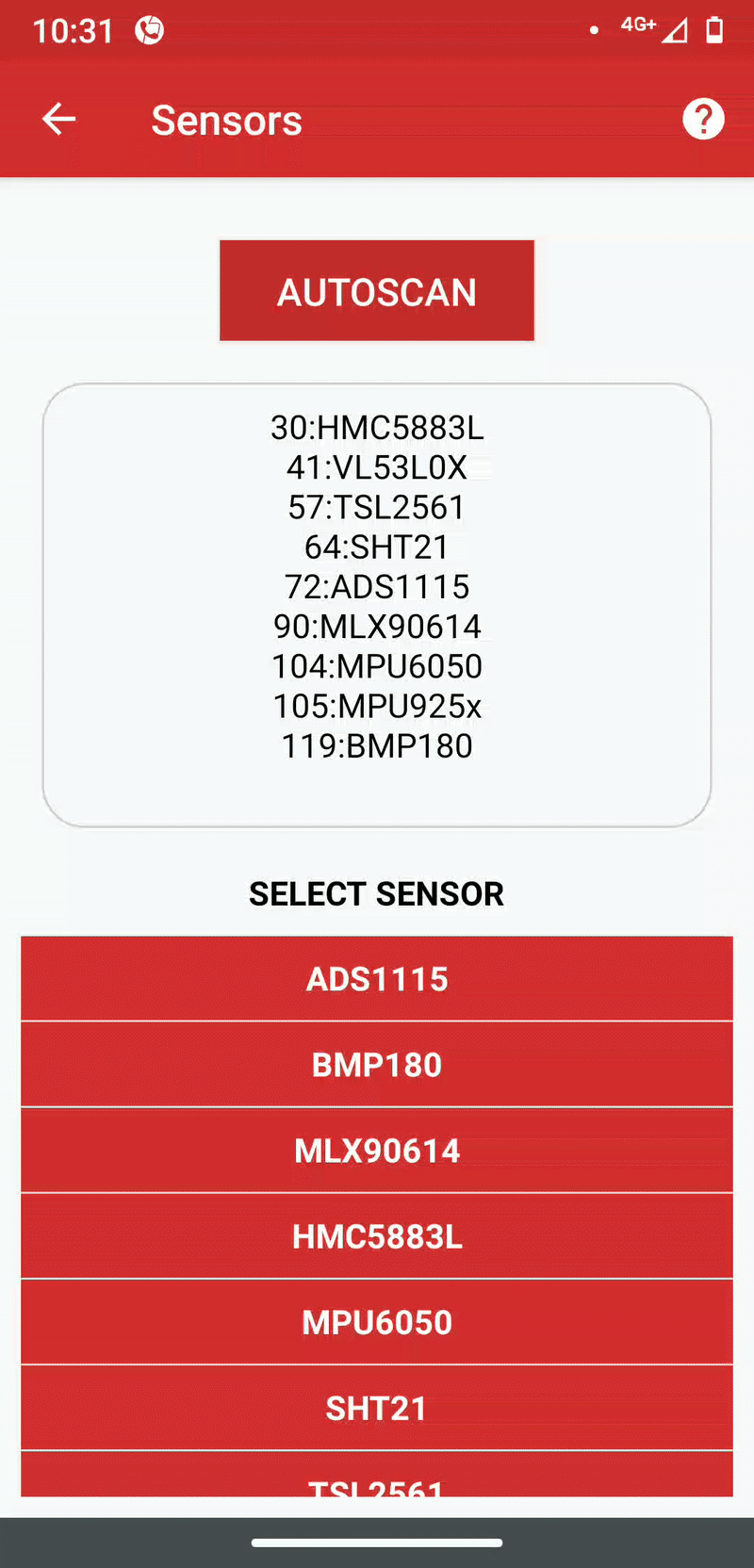Tap the SHT21 sensor option

pos(377,1408)
